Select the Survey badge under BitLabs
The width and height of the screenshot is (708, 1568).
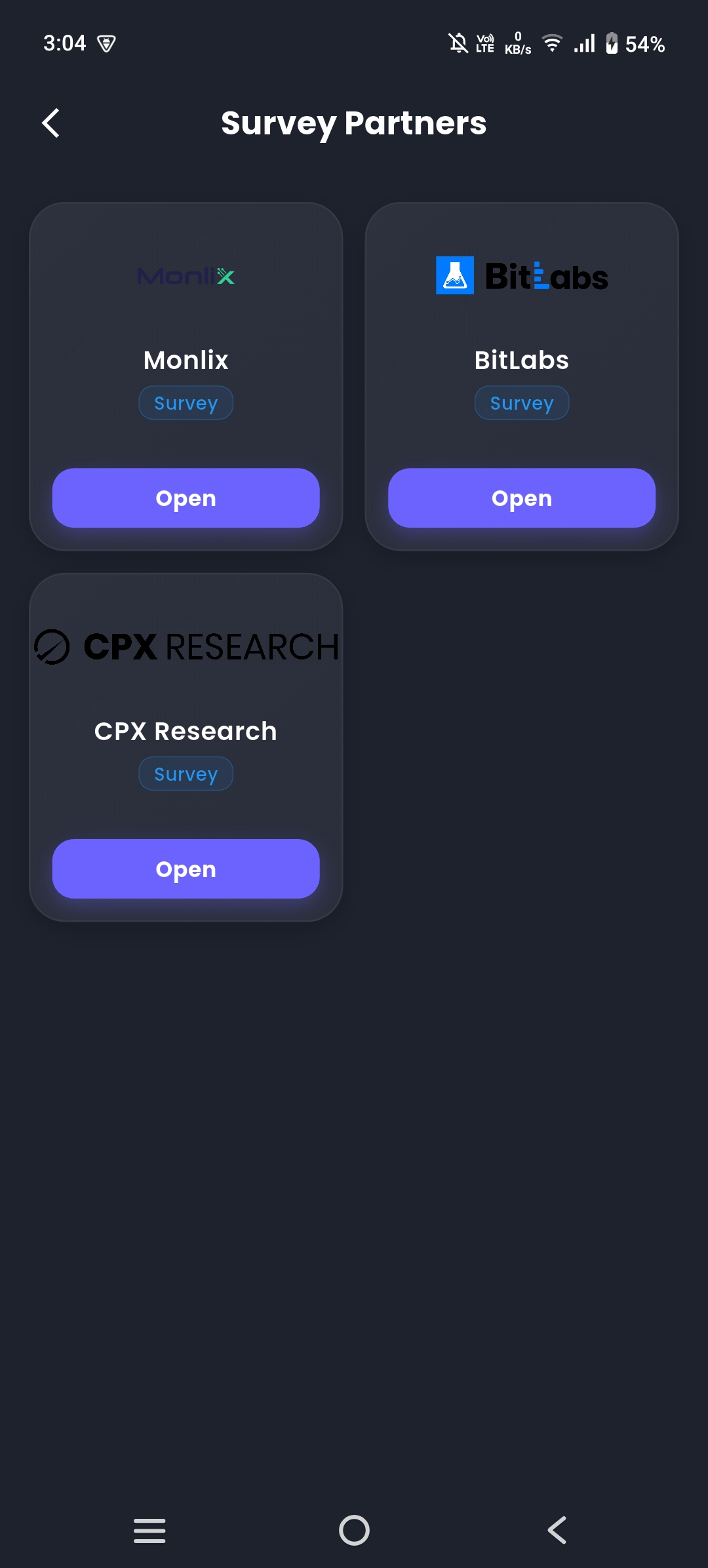point(521,402)
